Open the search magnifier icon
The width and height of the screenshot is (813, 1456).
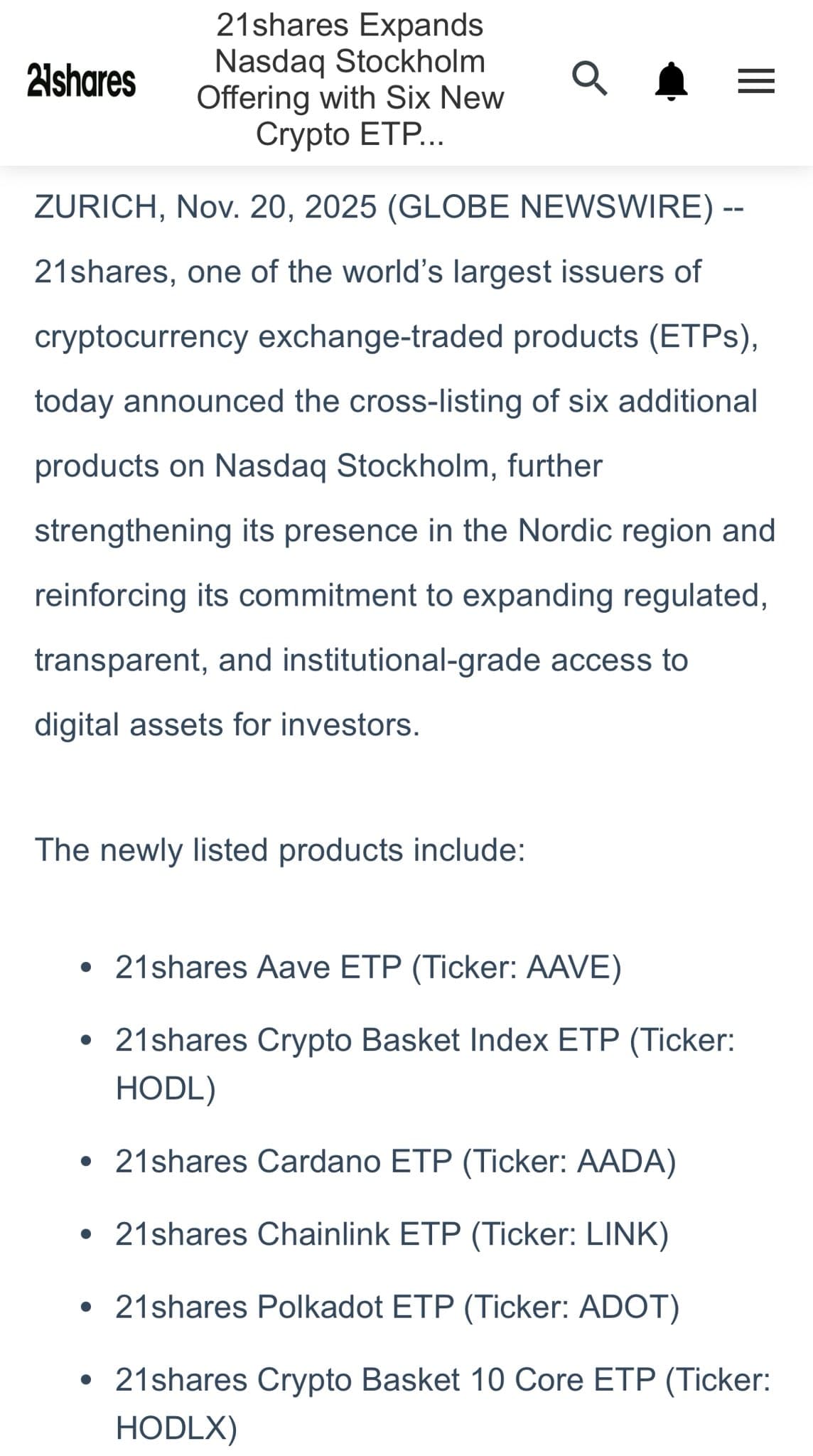[589, 79]
